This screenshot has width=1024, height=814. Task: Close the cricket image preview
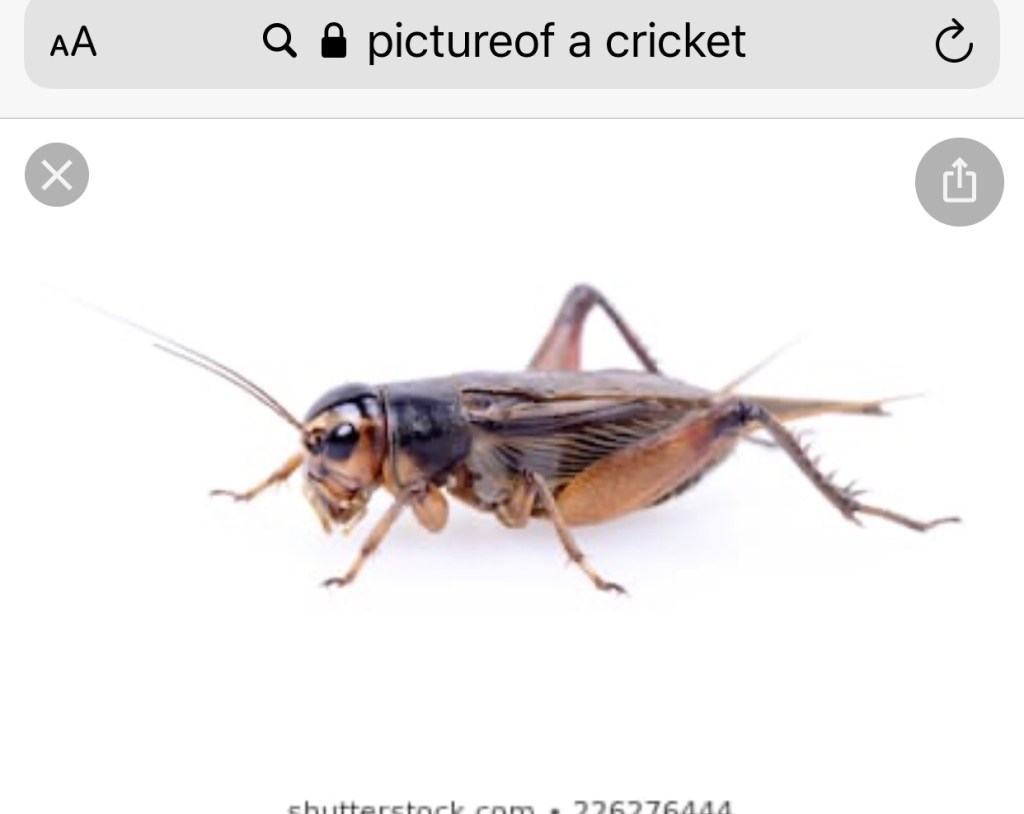[57, 175]
